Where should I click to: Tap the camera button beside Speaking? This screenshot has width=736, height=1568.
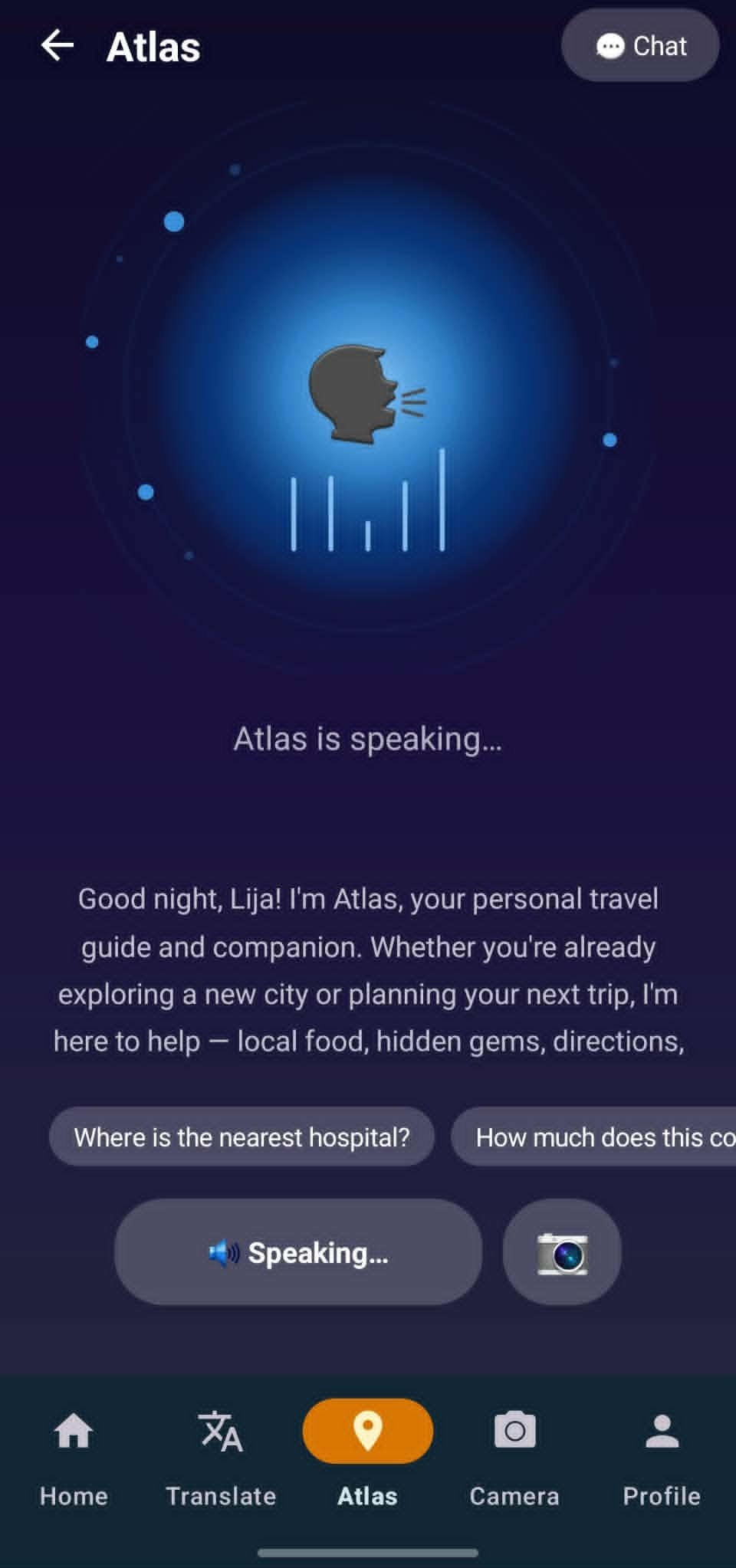561,1252
